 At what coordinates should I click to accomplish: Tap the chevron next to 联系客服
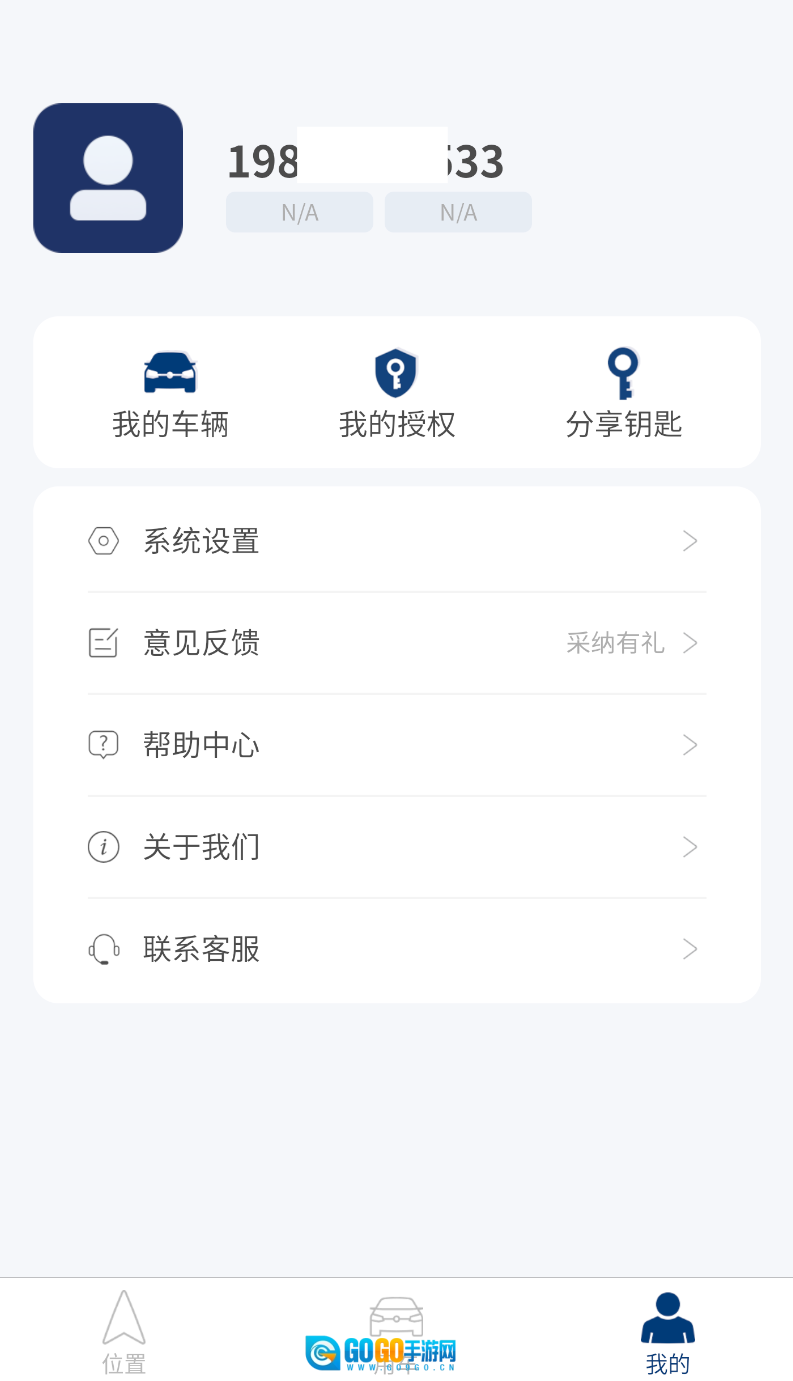pyautogui.click(x=689, y=949)
